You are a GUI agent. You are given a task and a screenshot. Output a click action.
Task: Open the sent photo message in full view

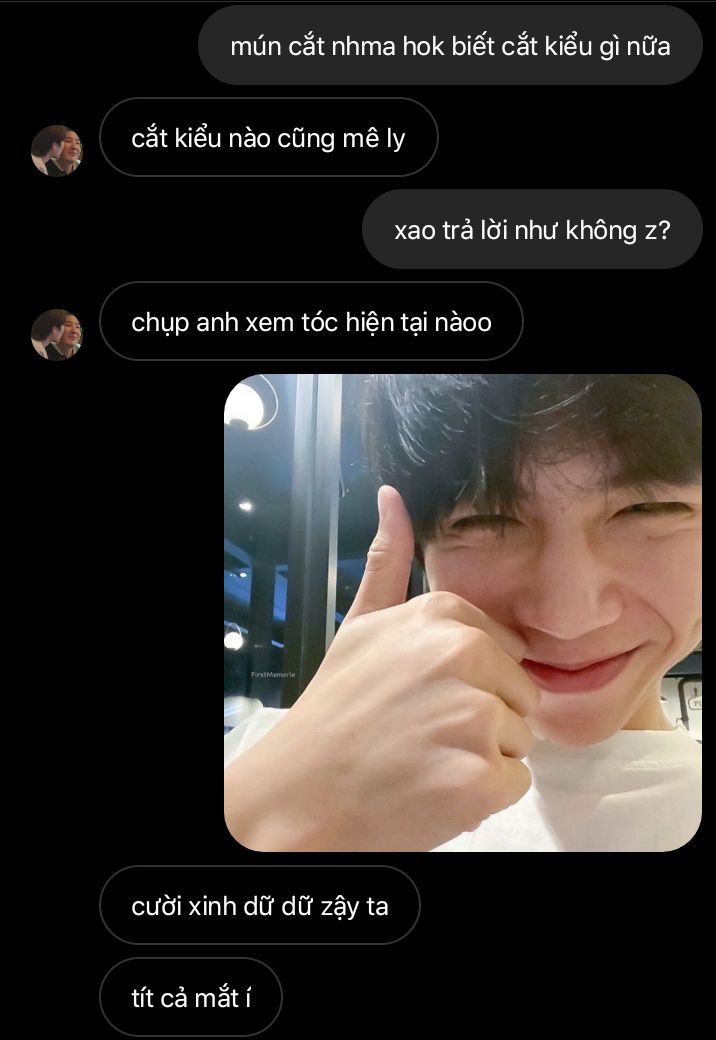462,612
